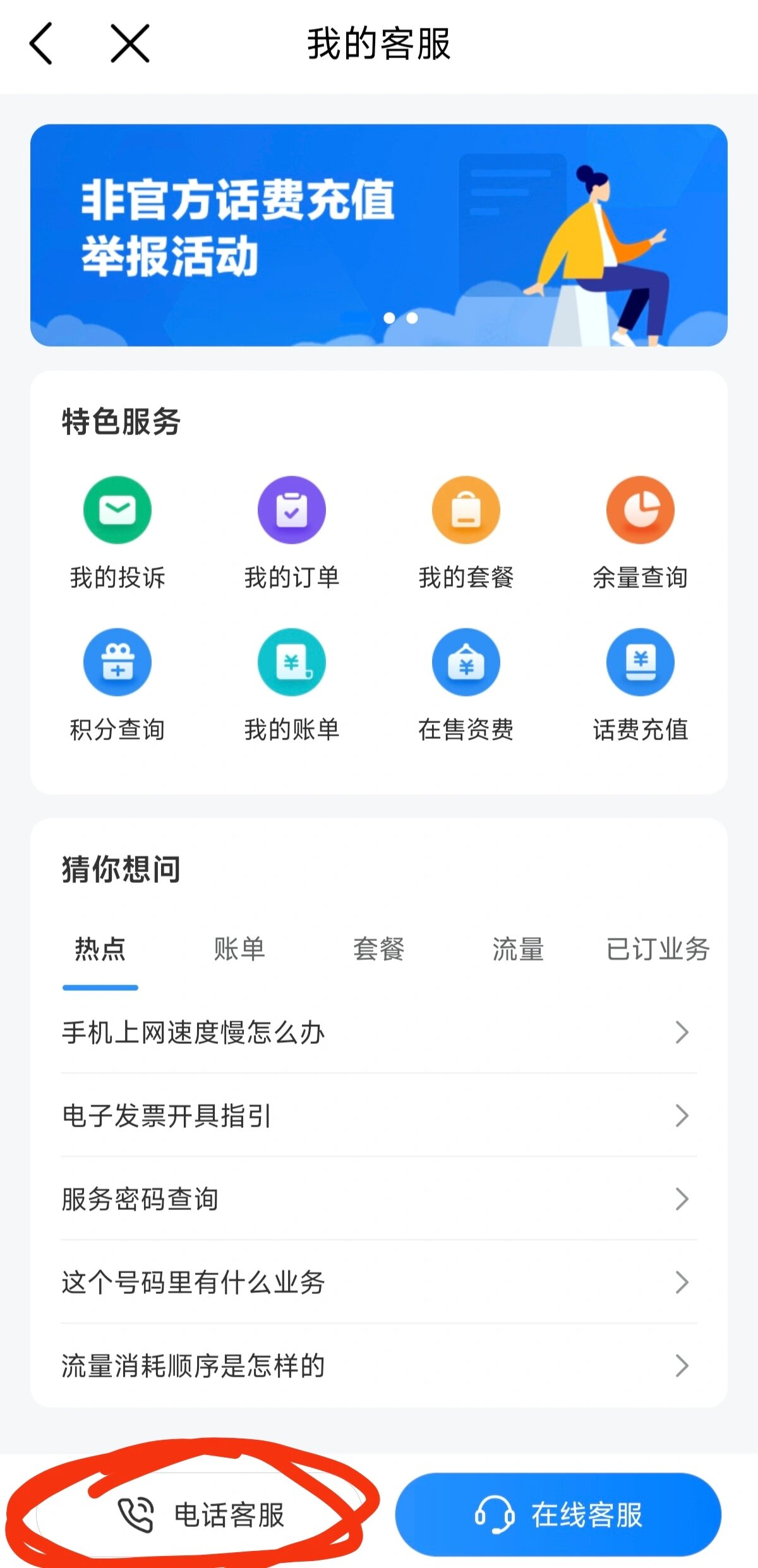
Task: Open 积分查询 (Points Inquiry) icon
Action: (117, 685)
